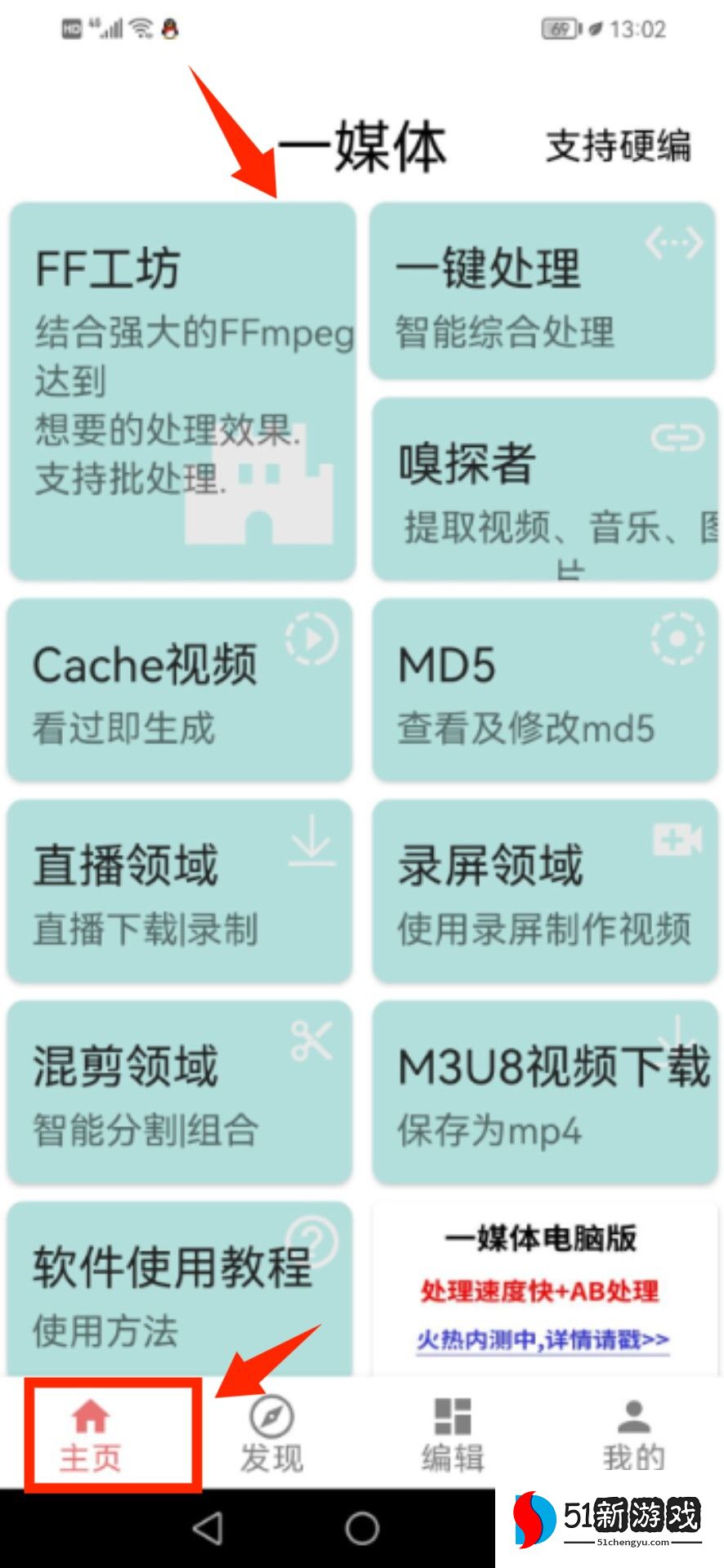
Task: Open the 嗅探者 extractor card
Action: [x=544, y=488]
